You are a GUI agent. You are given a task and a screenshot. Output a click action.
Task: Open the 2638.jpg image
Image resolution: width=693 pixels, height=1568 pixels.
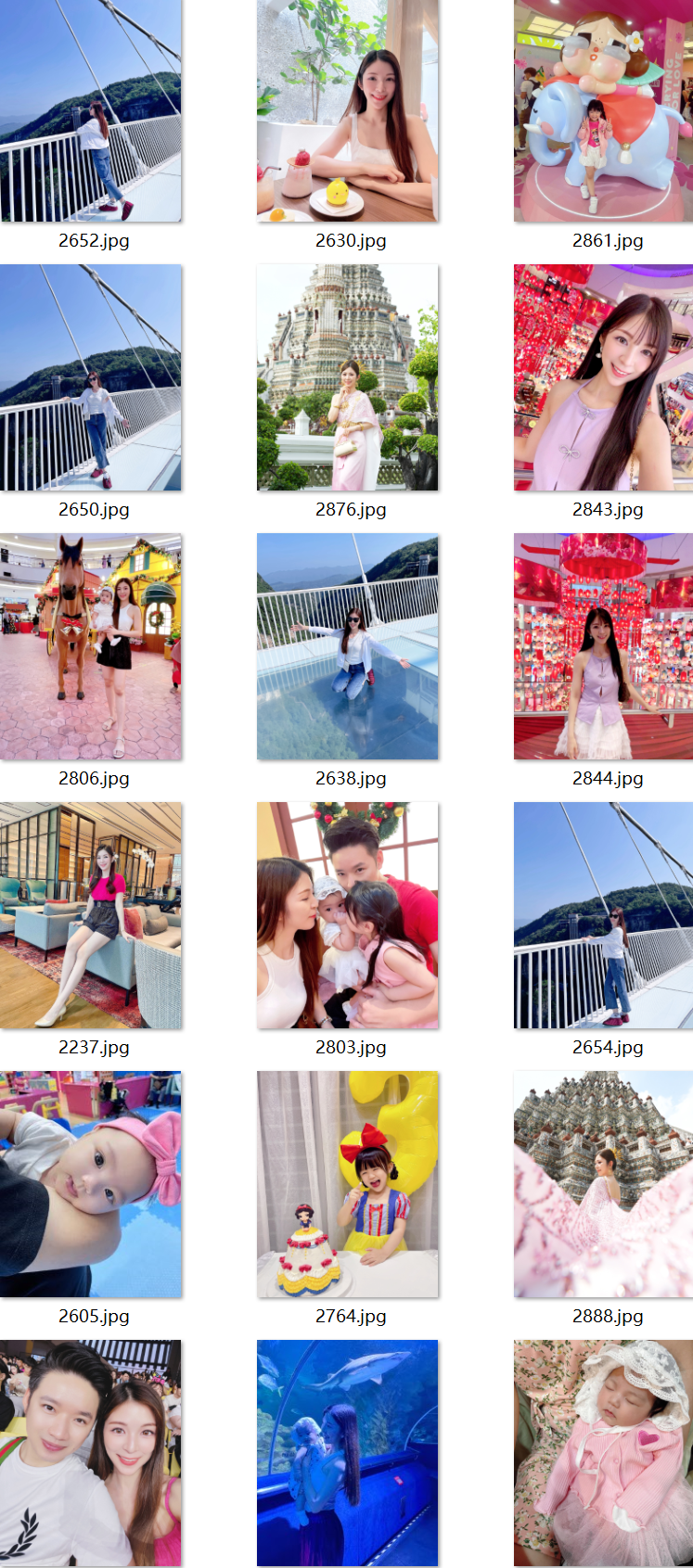pos(347,646)
